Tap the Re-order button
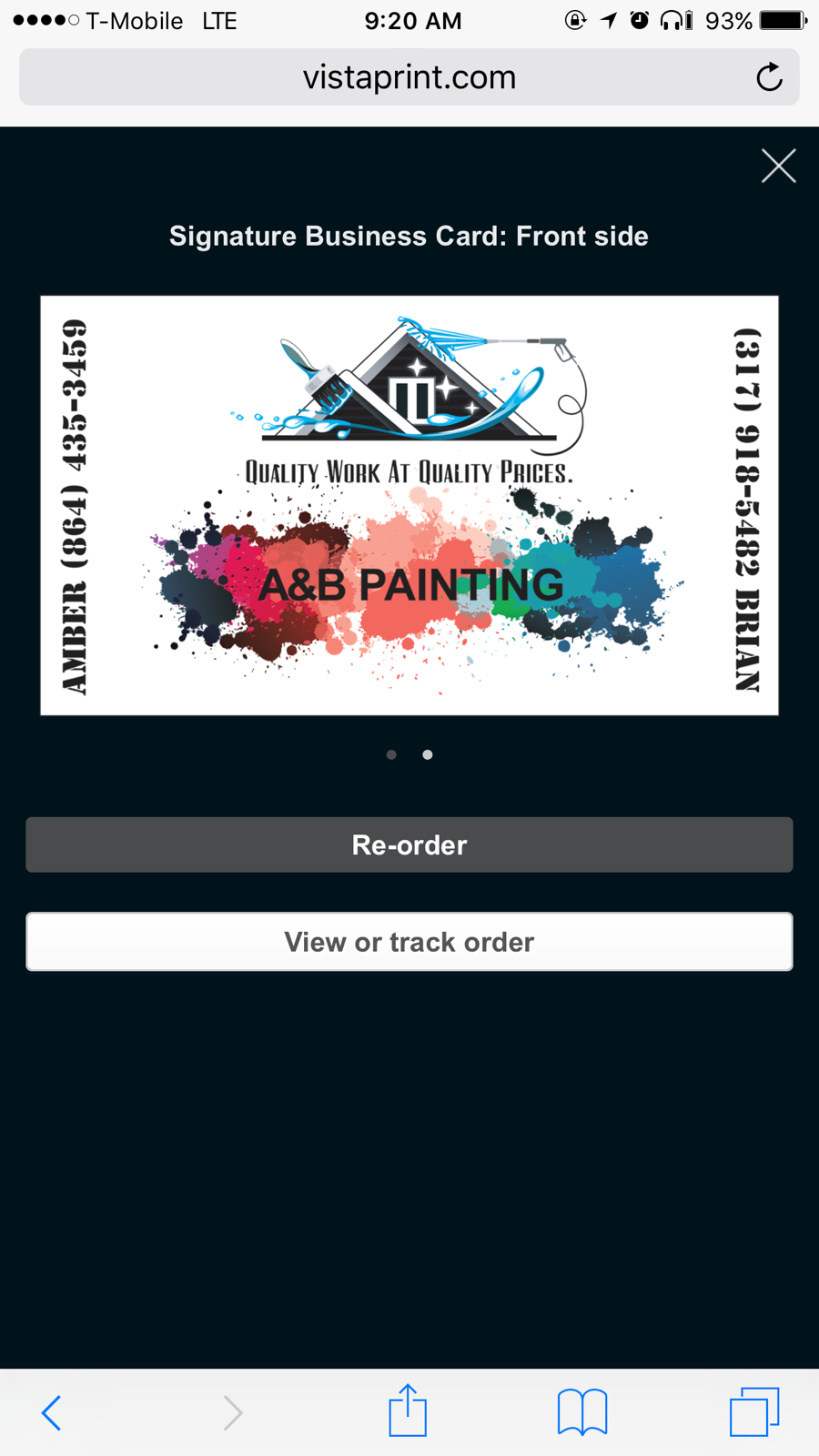 tap(409, 844)
